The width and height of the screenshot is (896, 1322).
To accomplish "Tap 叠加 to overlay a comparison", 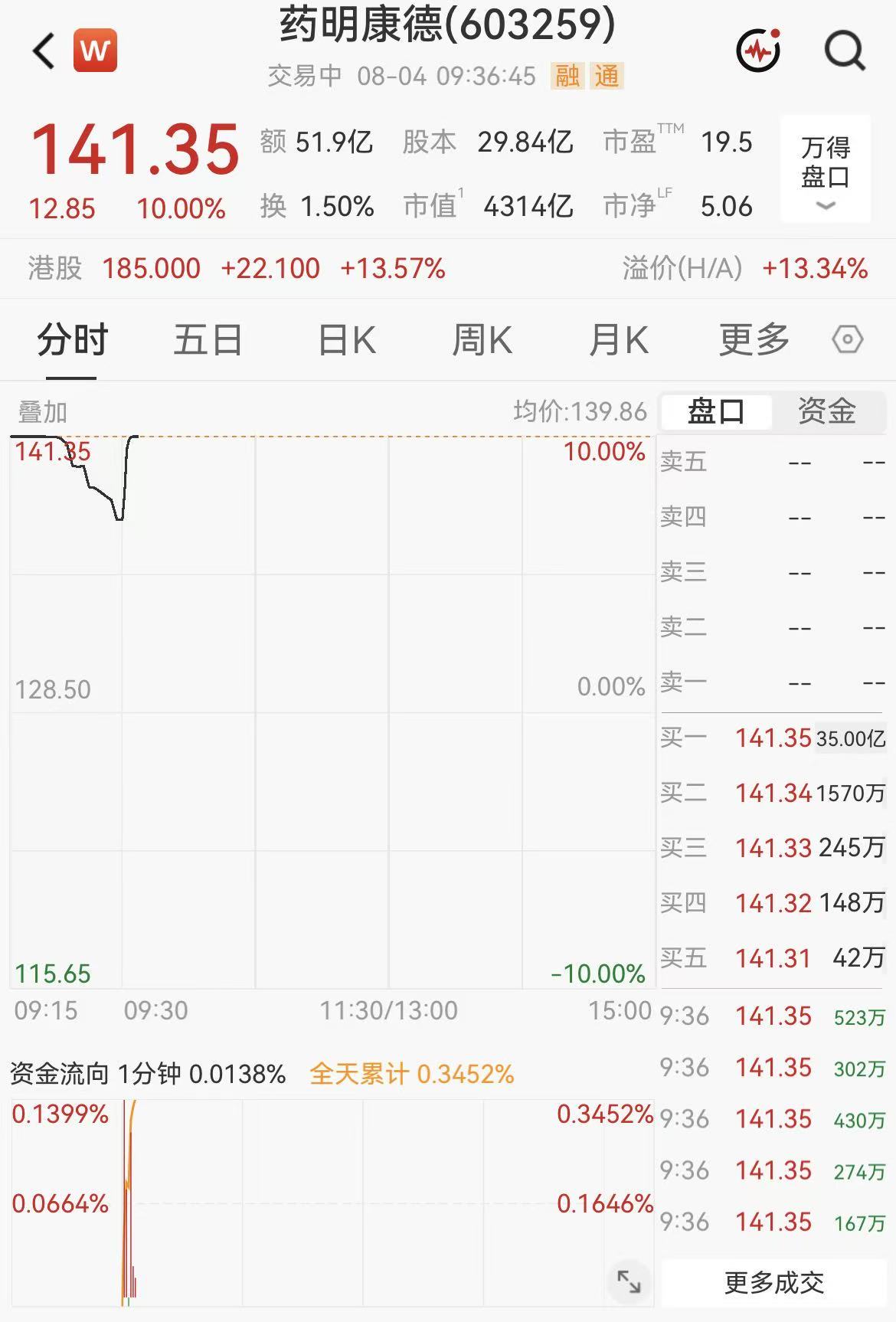I will tap(43, 412).
